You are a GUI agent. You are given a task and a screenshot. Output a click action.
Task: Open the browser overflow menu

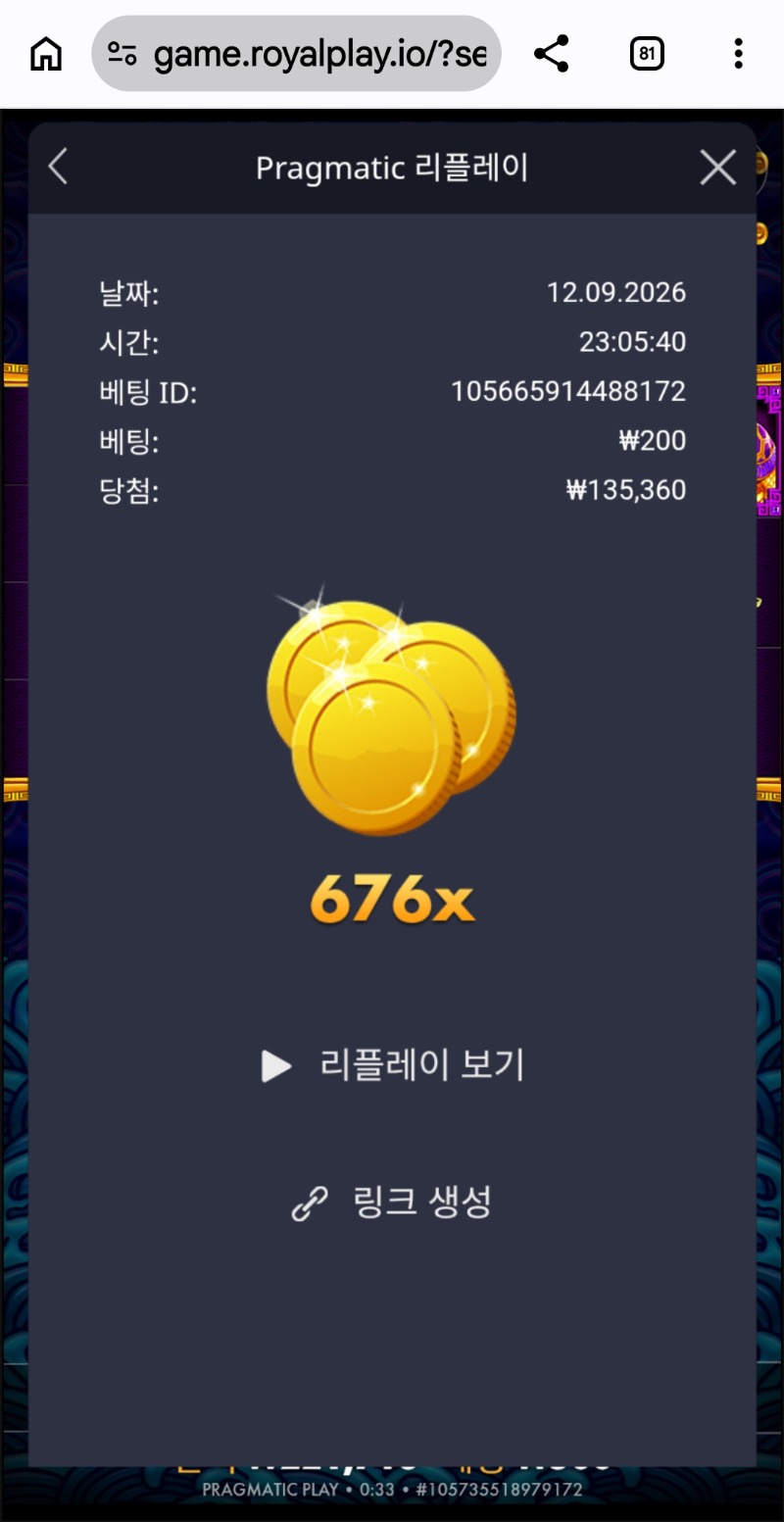[x=738, y=54]
